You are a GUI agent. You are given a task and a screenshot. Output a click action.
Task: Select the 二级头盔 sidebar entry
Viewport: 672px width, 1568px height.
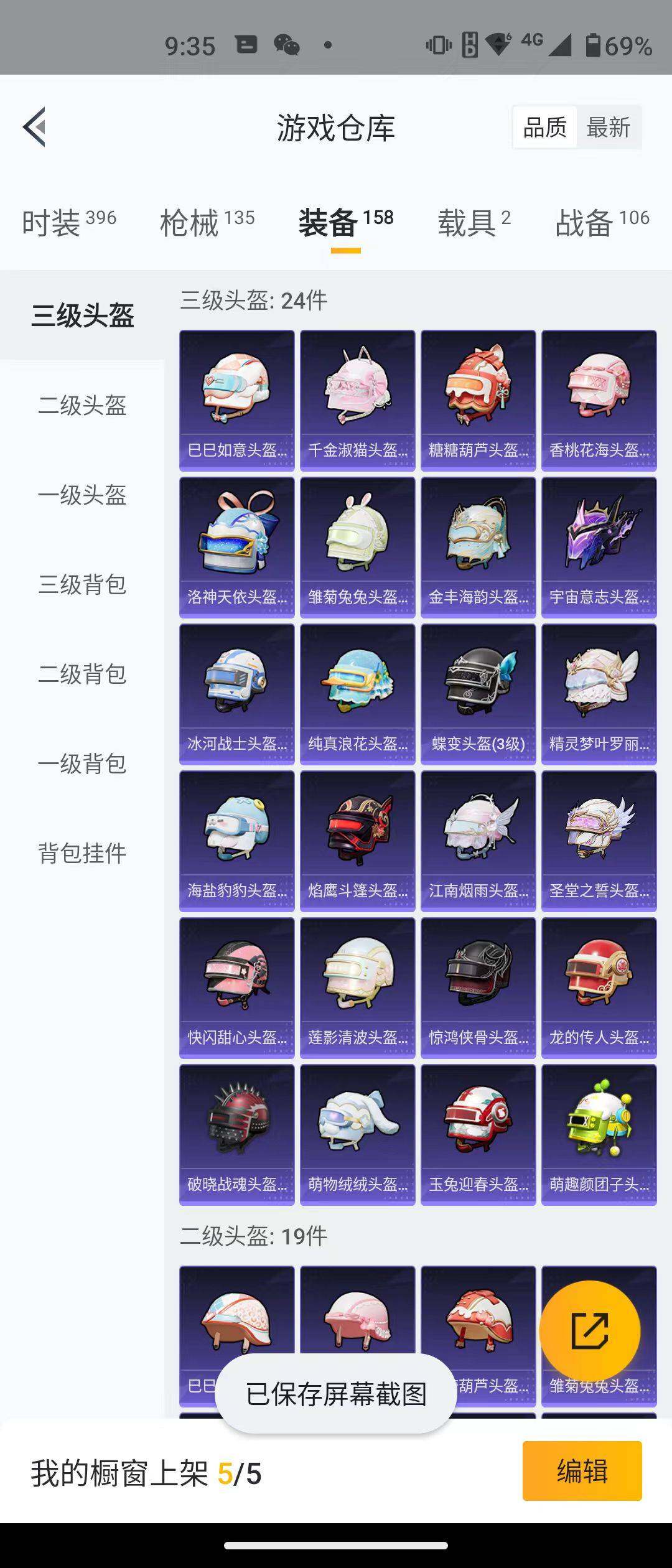point(84,406)
